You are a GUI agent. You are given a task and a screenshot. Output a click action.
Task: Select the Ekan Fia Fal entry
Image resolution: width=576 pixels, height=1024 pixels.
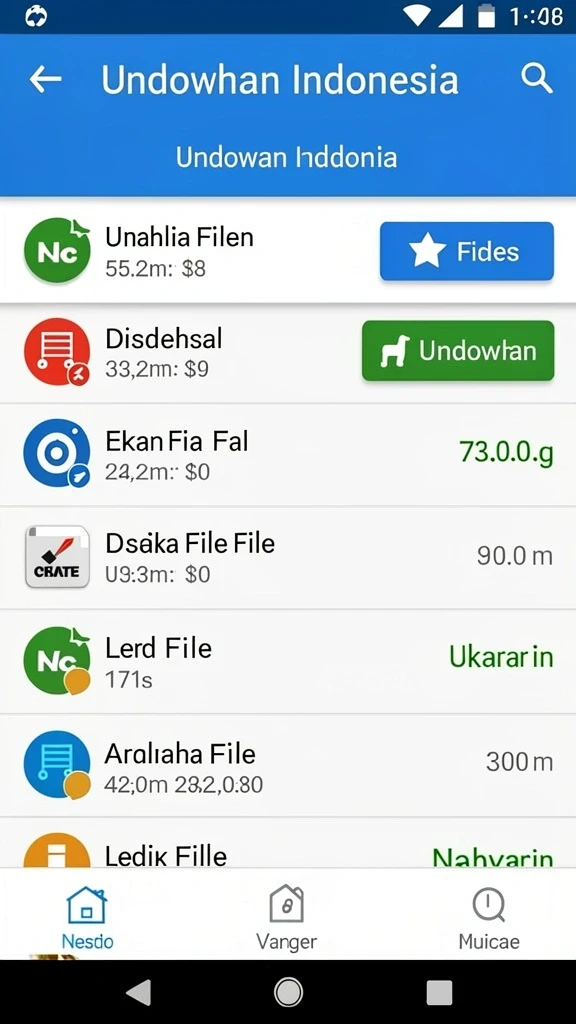click(288, 455)
